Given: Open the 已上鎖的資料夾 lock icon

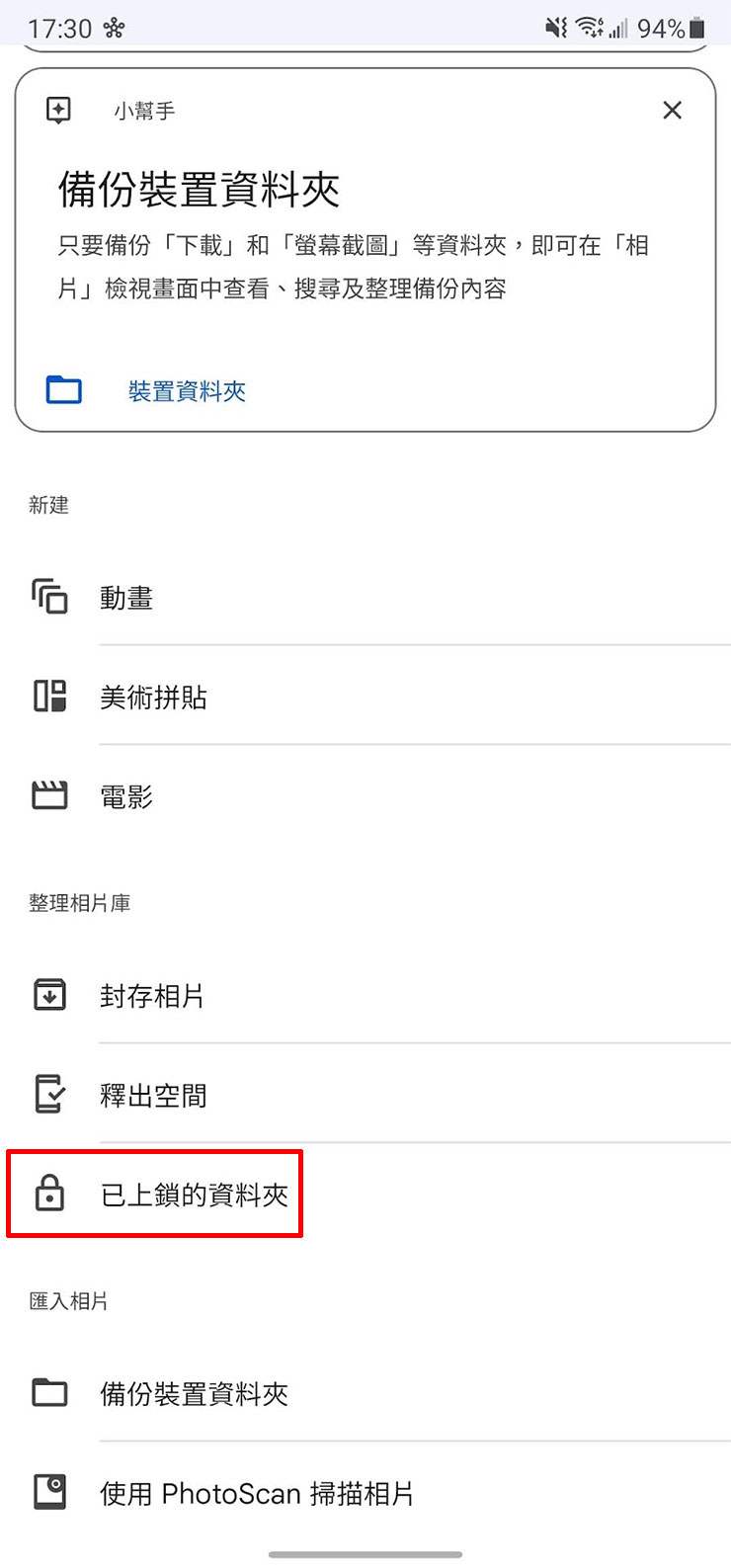Looking at the screenshot, I should pyautogui.click(x=49, y=1193).
